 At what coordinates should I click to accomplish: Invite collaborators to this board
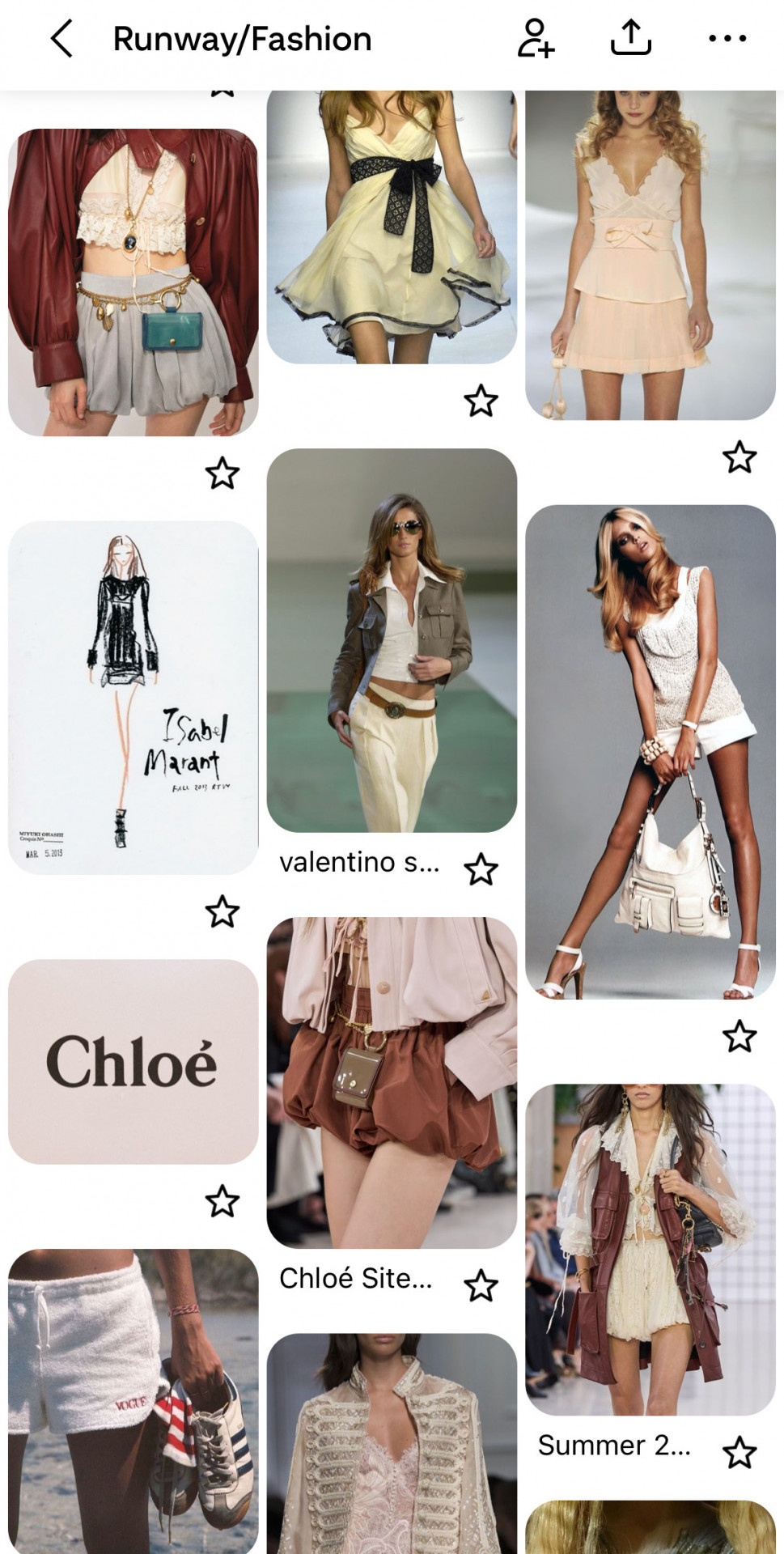pos(536,39)
